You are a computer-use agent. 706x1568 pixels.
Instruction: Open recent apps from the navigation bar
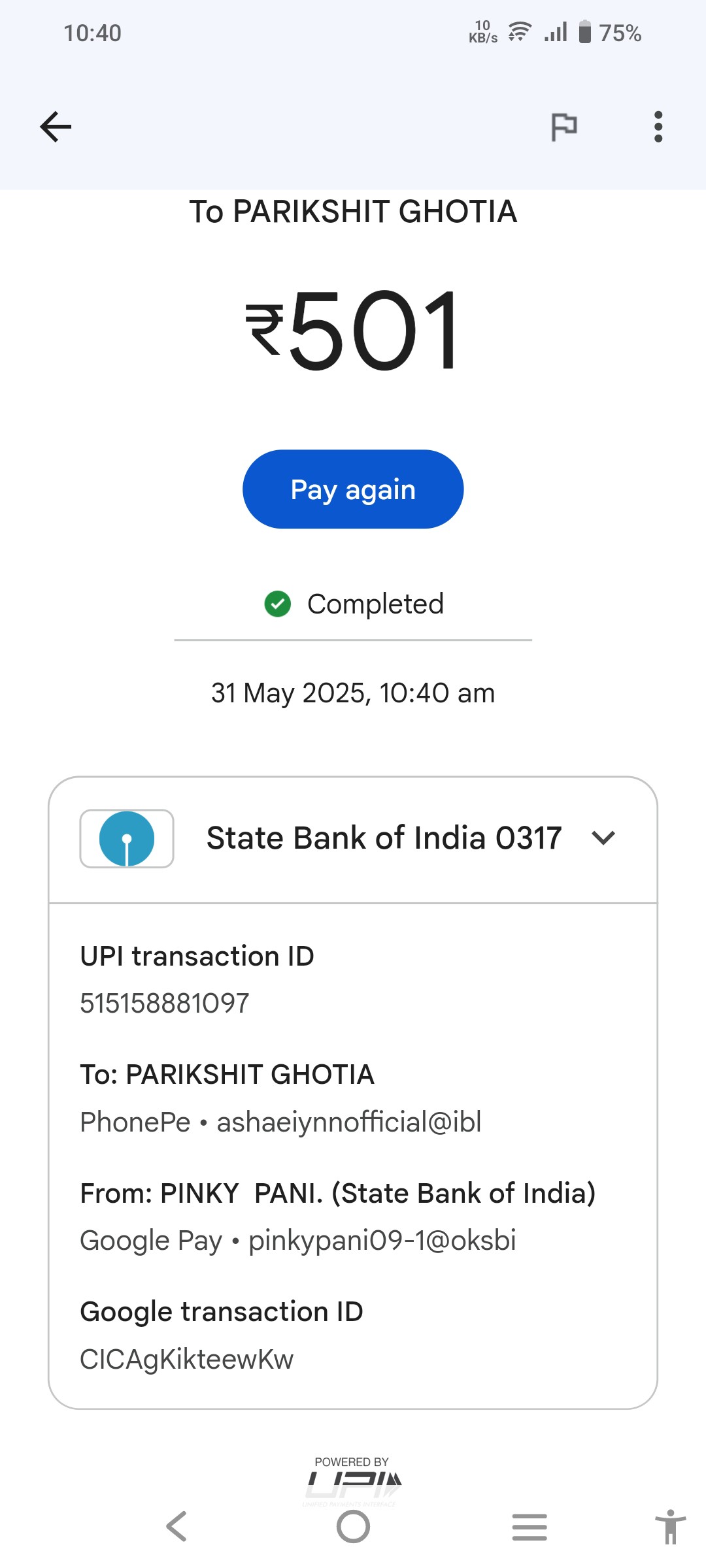pos(529,1527)
